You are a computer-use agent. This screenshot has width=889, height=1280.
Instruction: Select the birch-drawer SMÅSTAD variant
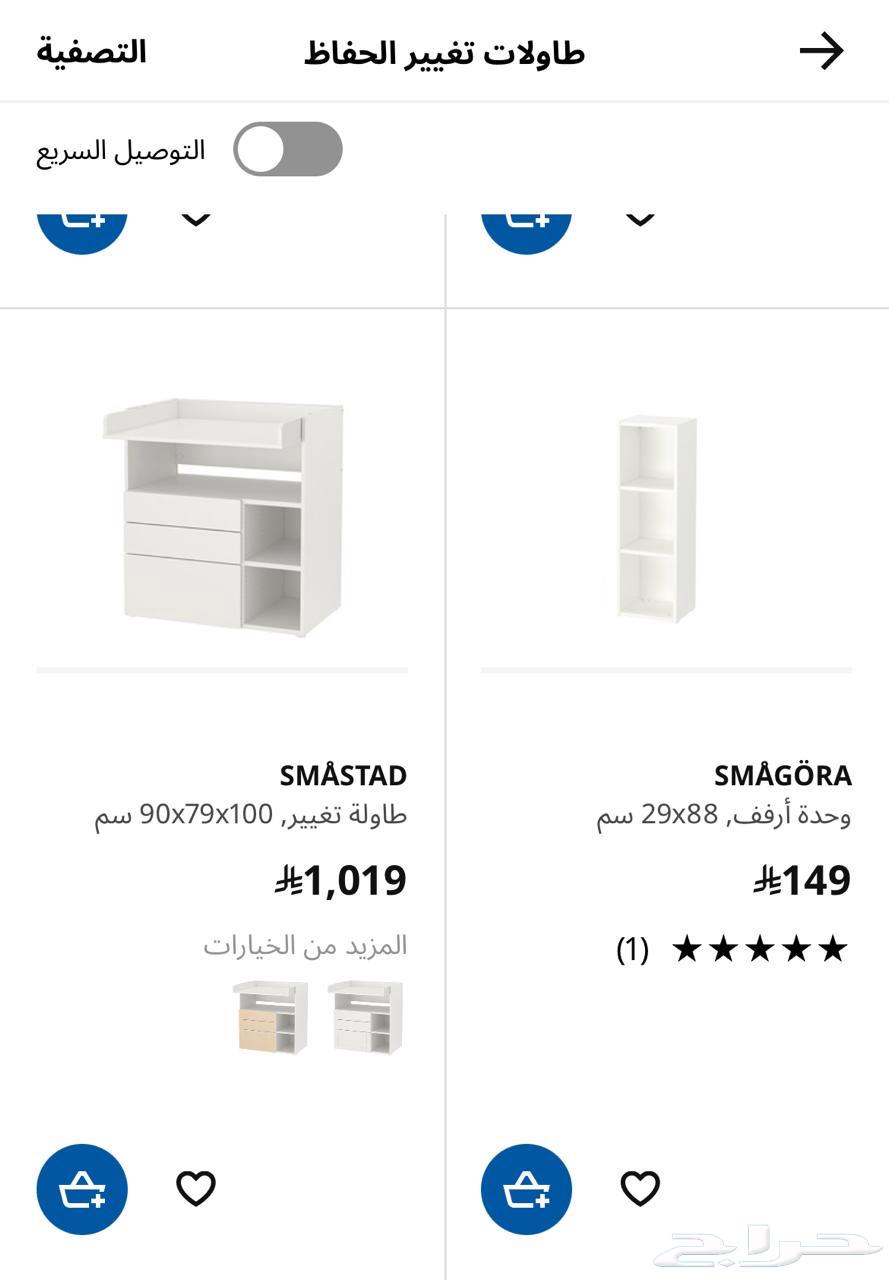[x=270, y=1016]
